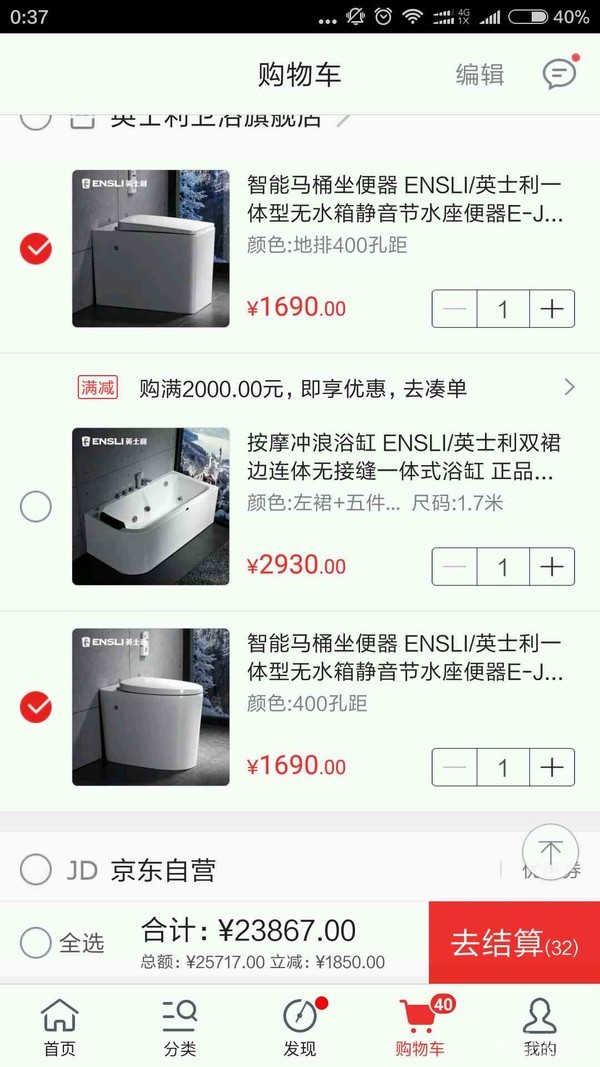Open the messages icon
The image size is (600, 1067).
[x=559, y=73]
